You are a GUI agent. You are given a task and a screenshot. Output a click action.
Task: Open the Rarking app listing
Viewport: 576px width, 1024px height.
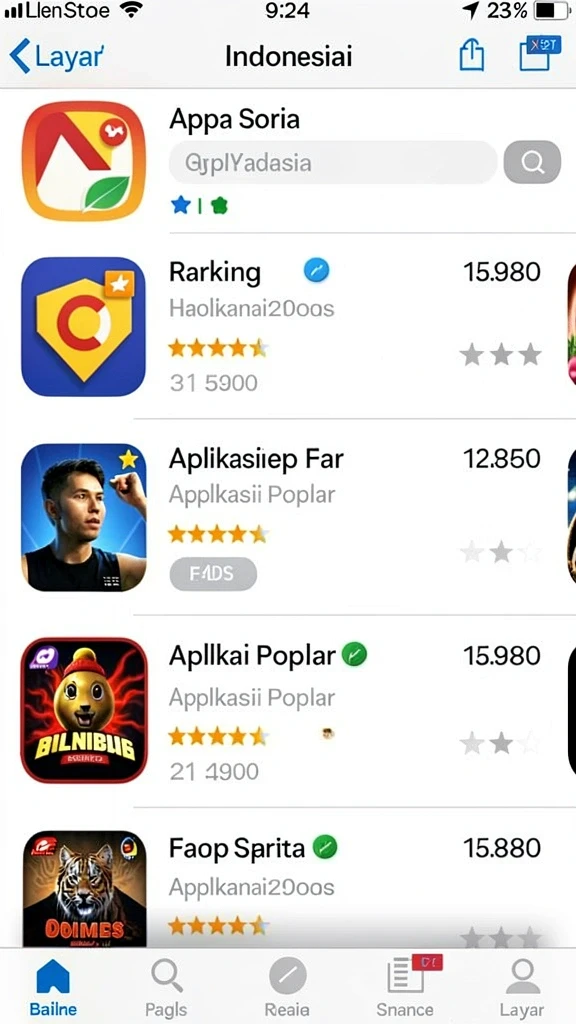click(x=288, y=327)
